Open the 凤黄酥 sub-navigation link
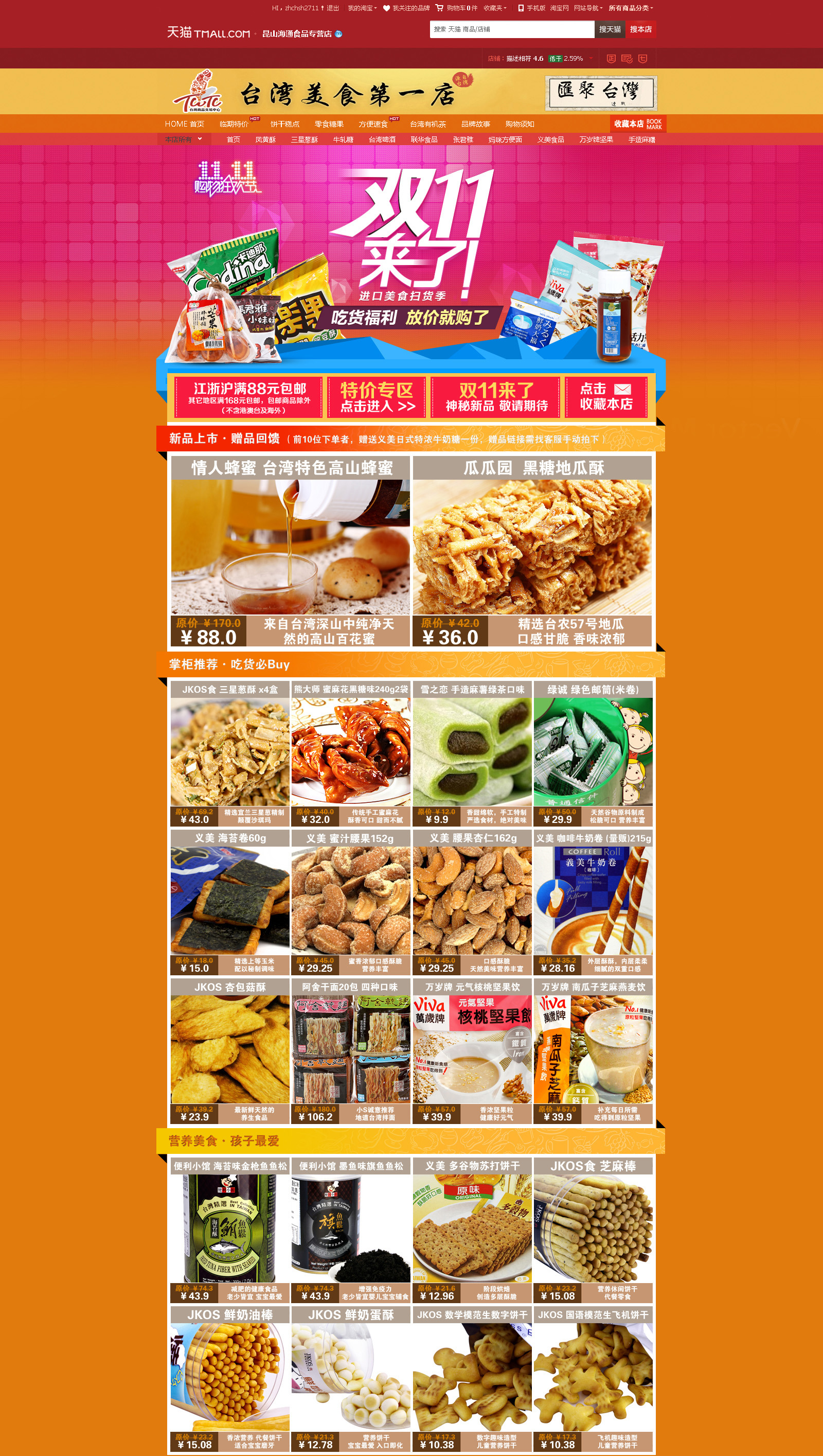Viewport: 823px width, 1456px height. 265,139
